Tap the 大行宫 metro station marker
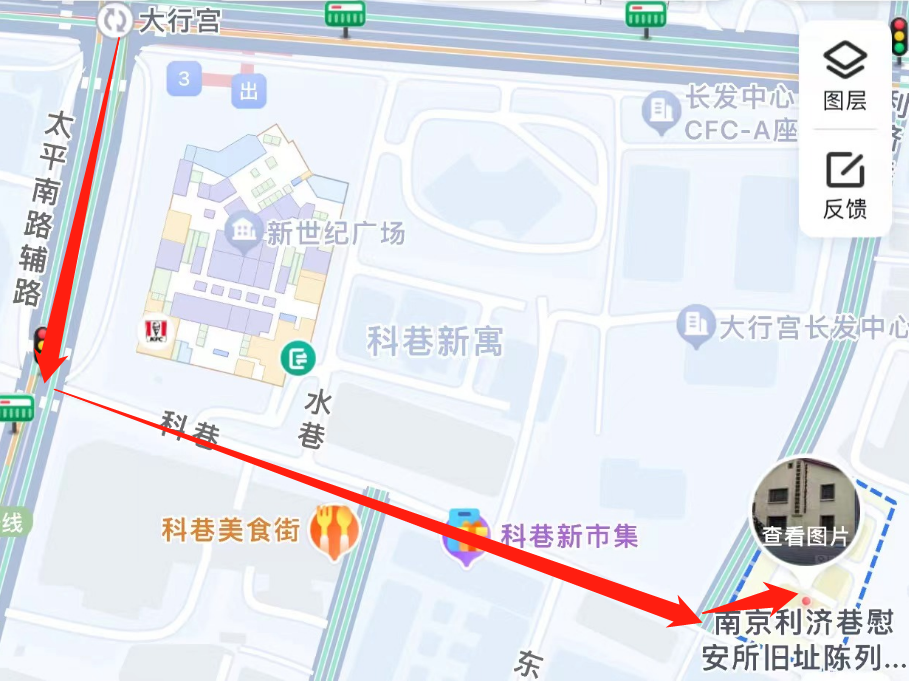Image resolution: width=909 pixels, height=681 pixels. 115,18
